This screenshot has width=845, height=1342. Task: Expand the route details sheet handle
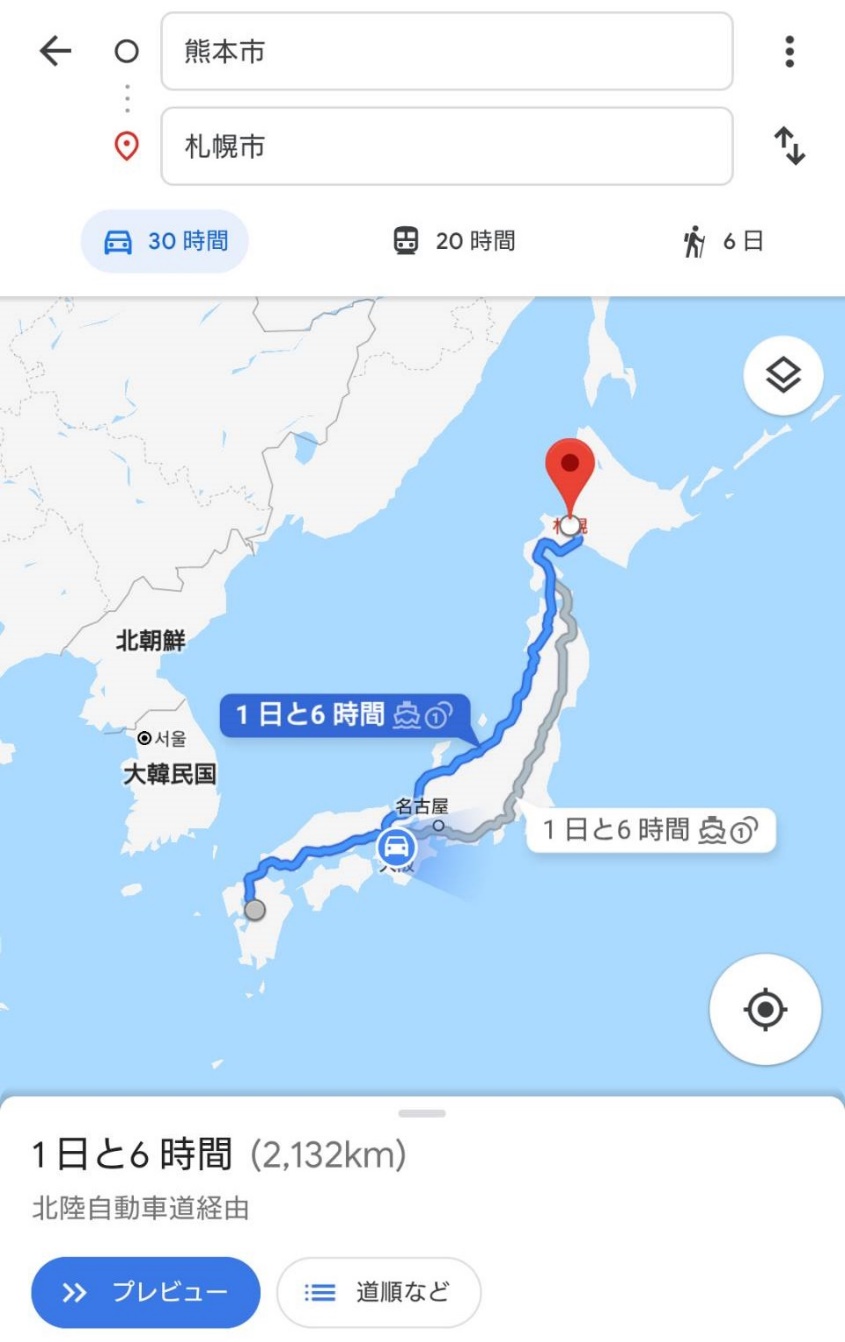422,1113
